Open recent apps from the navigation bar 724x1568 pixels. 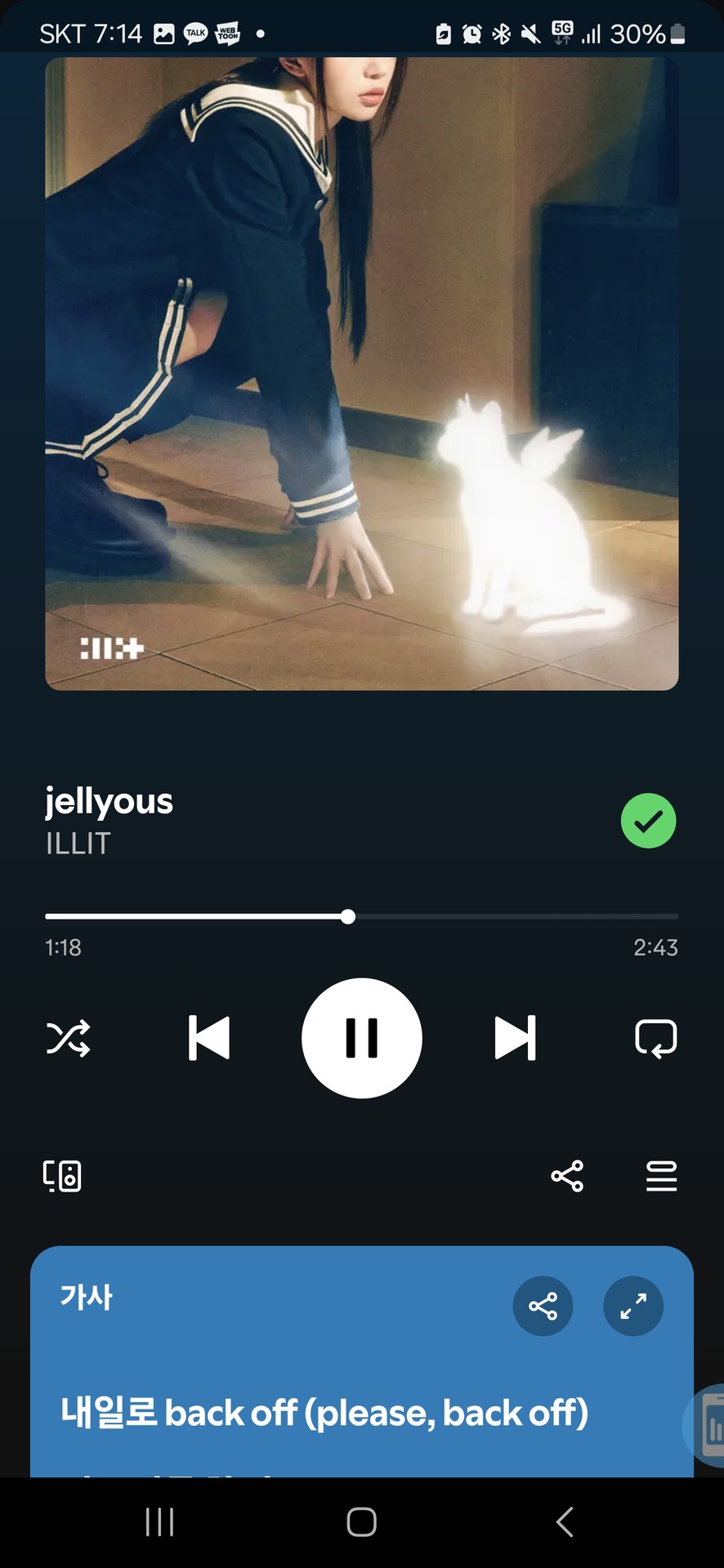(x=159, y=1522)
